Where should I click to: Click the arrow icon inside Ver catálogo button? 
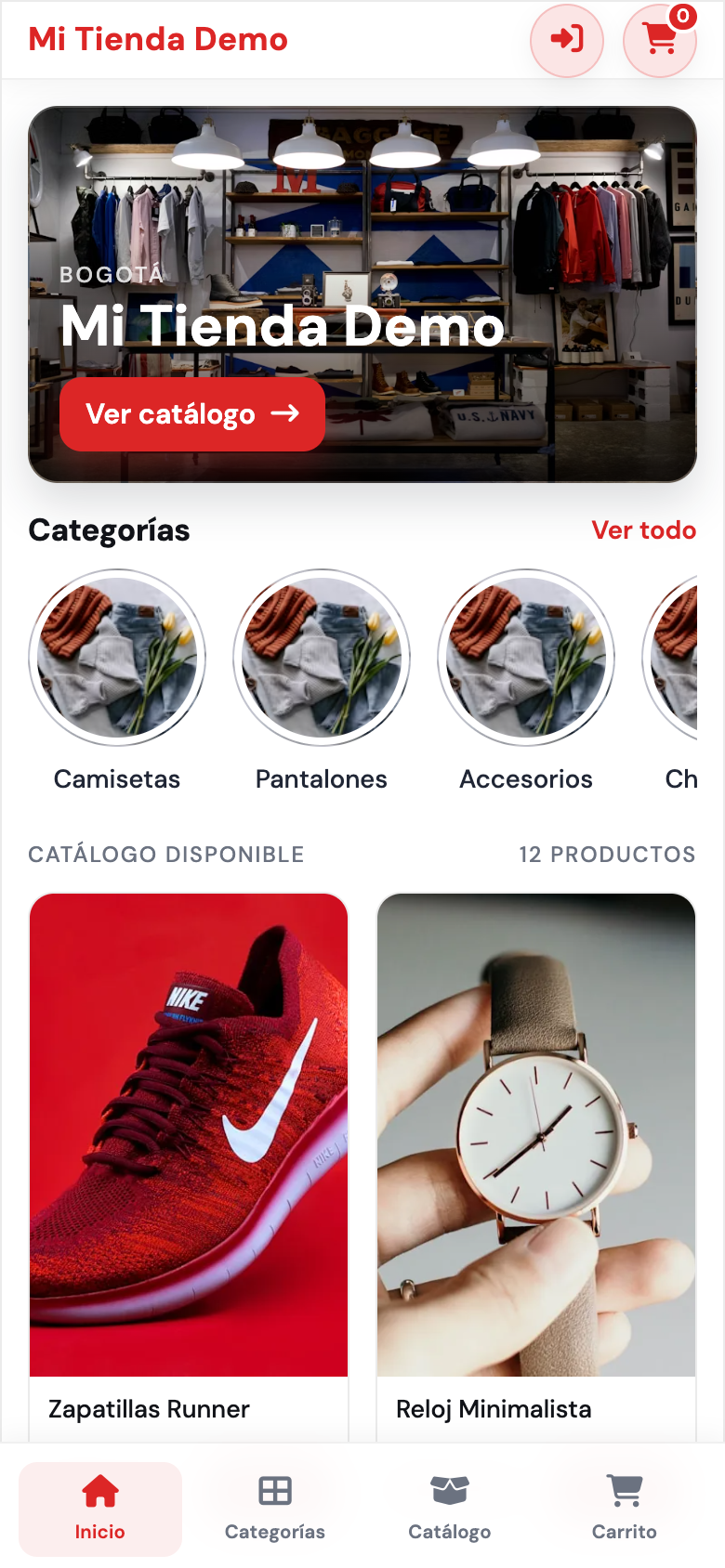click(x=285, y=414)
